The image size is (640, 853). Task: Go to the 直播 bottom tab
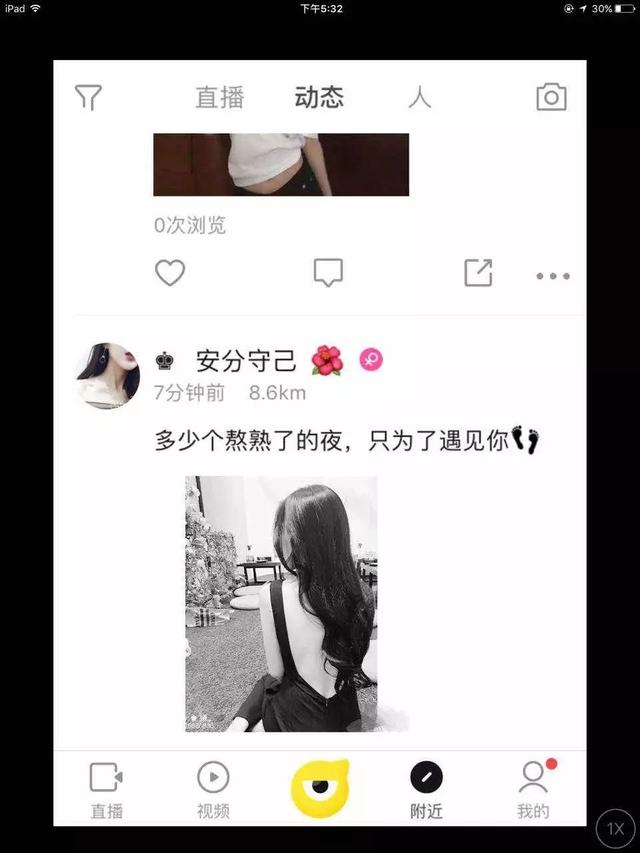(106, 789)
